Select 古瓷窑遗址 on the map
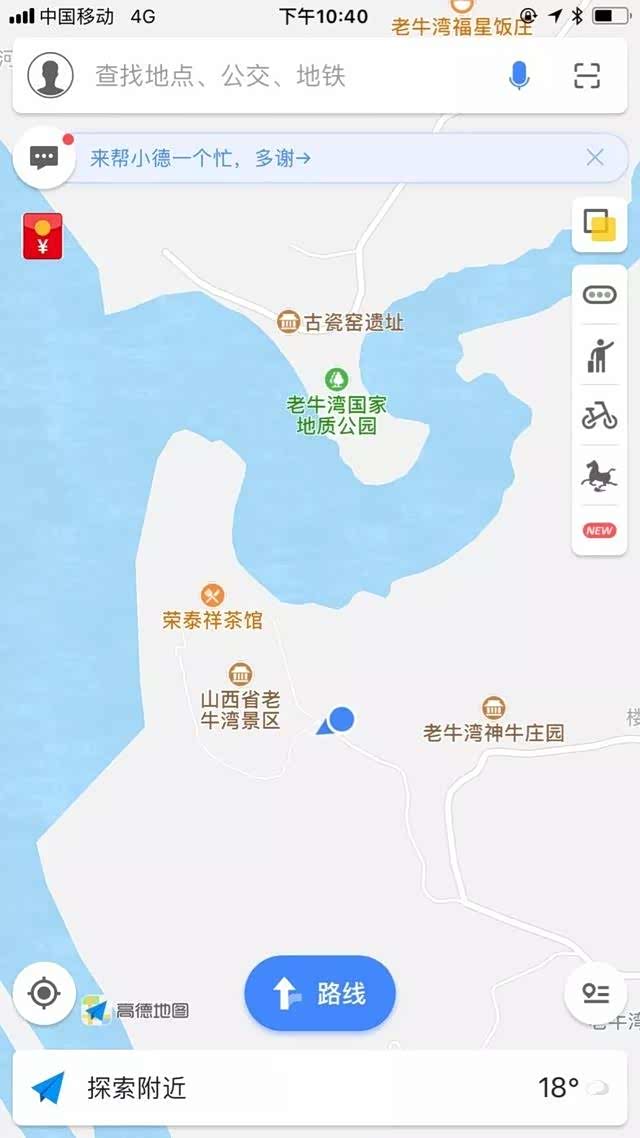Screen dimensions: 640x1138 [x=341, y=322]
